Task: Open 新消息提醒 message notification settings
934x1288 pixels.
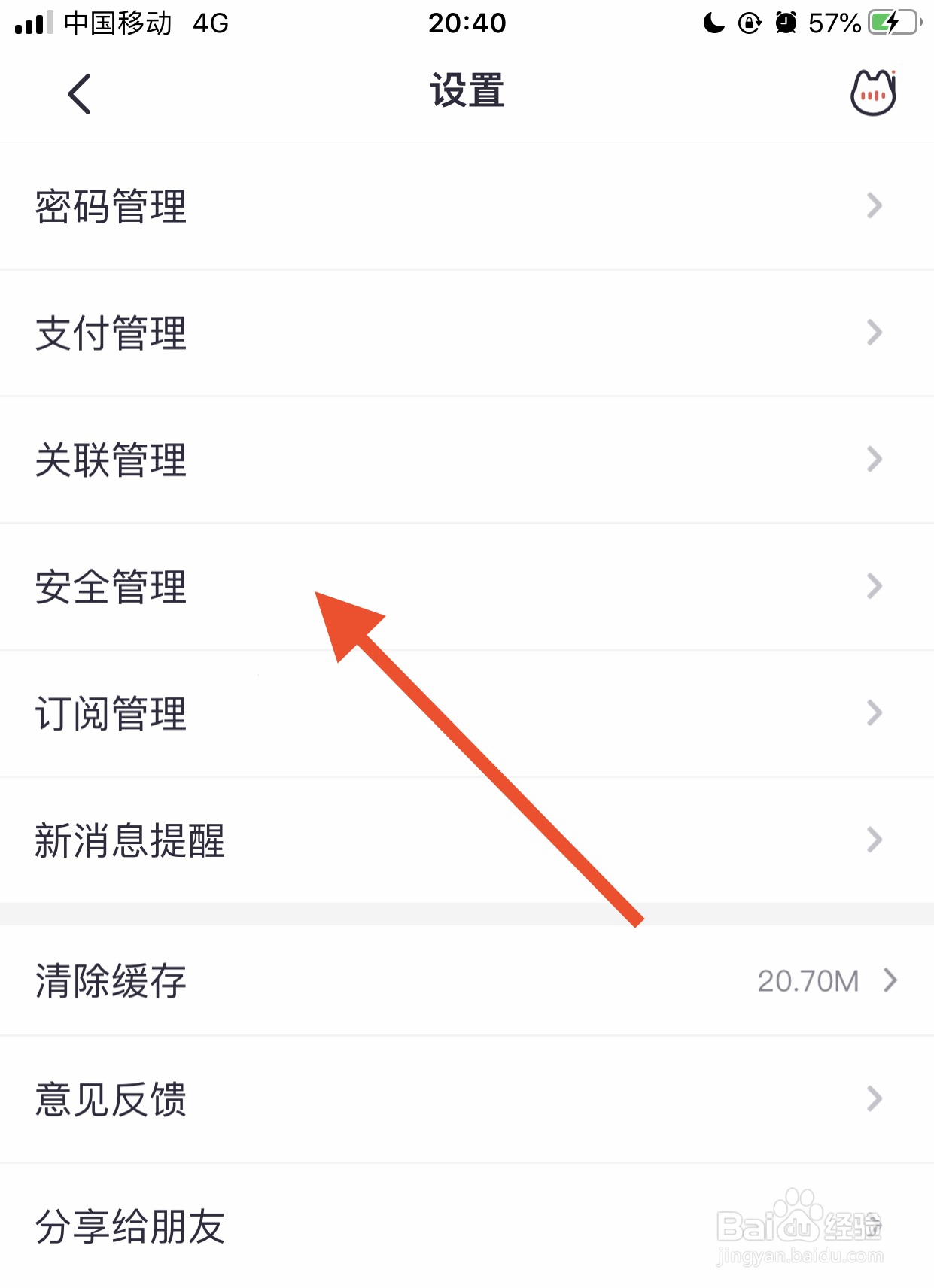Action: click(x=129, y=840)
